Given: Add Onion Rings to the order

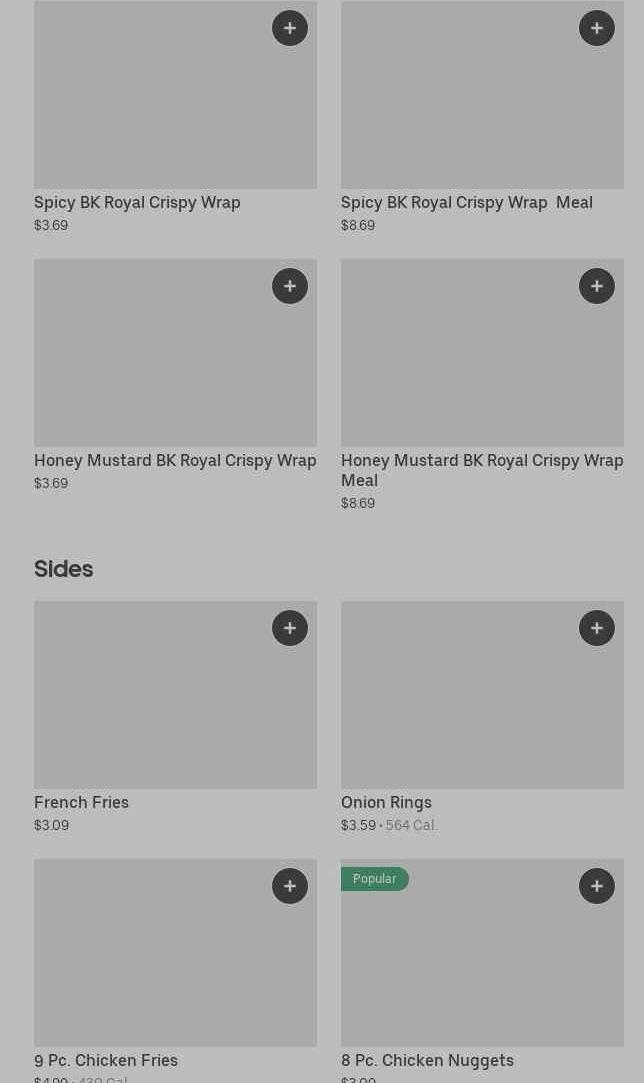Looking at the screenshot, I should point(597,628).
